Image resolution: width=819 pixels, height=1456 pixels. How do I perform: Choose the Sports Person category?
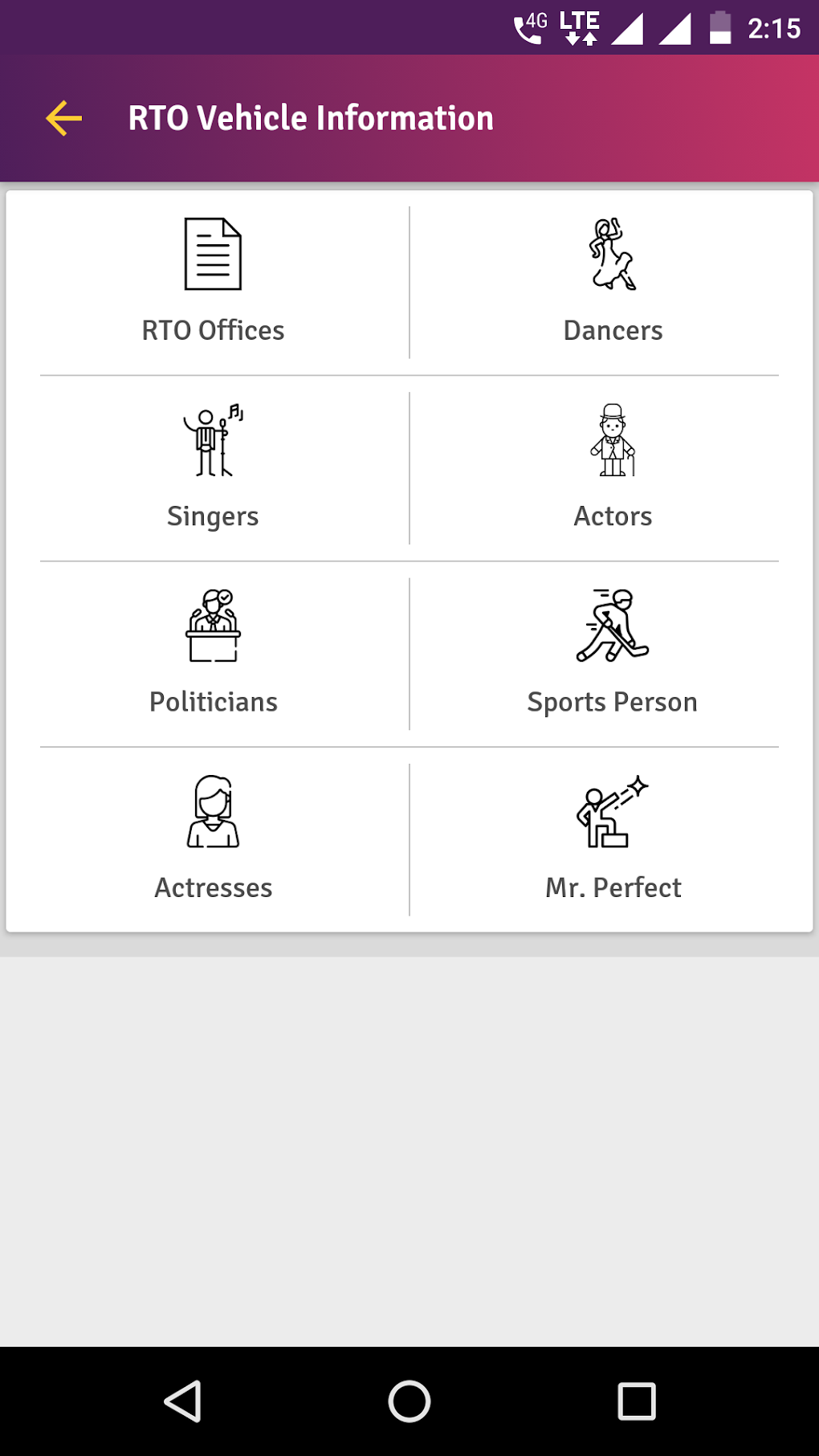613,654
